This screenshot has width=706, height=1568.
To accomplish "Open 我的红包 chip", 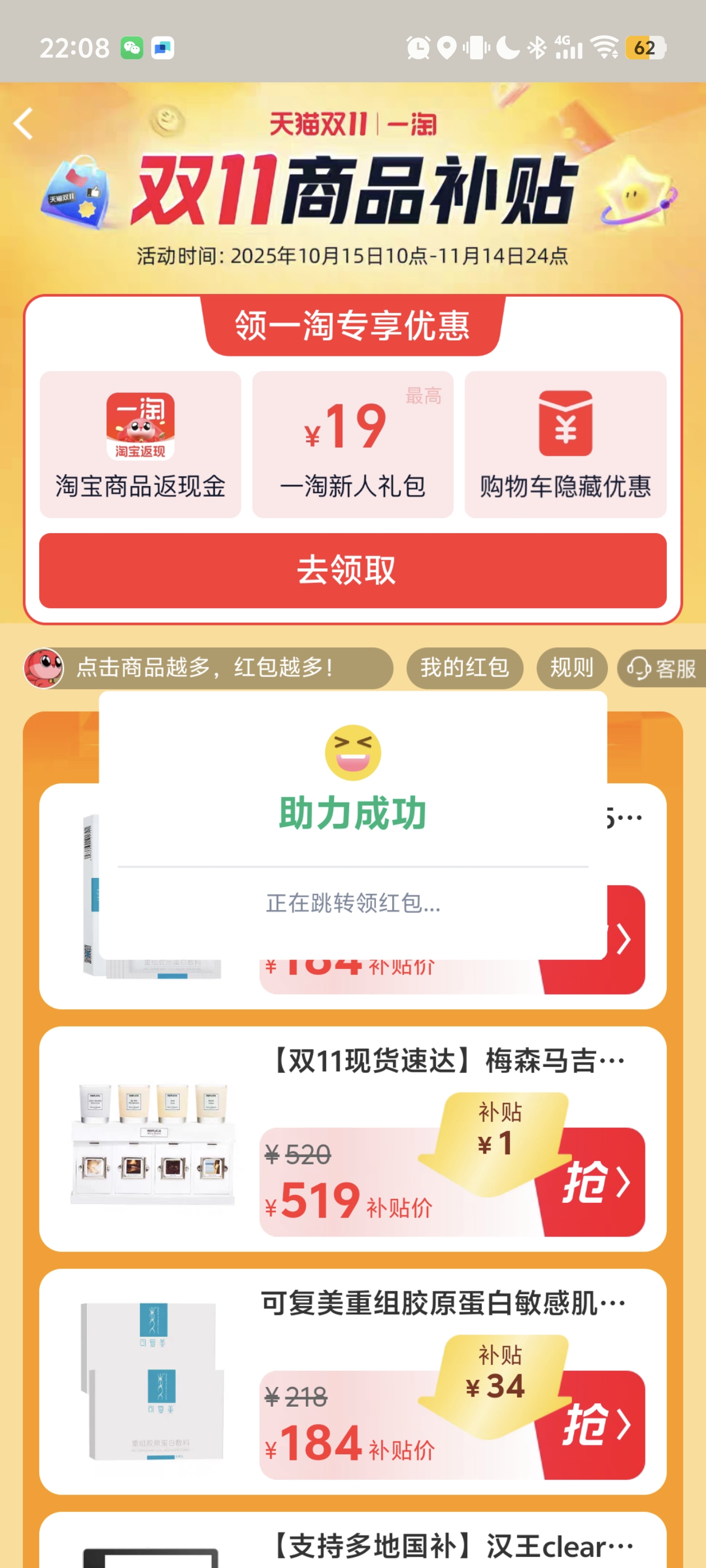I will 464,668.
